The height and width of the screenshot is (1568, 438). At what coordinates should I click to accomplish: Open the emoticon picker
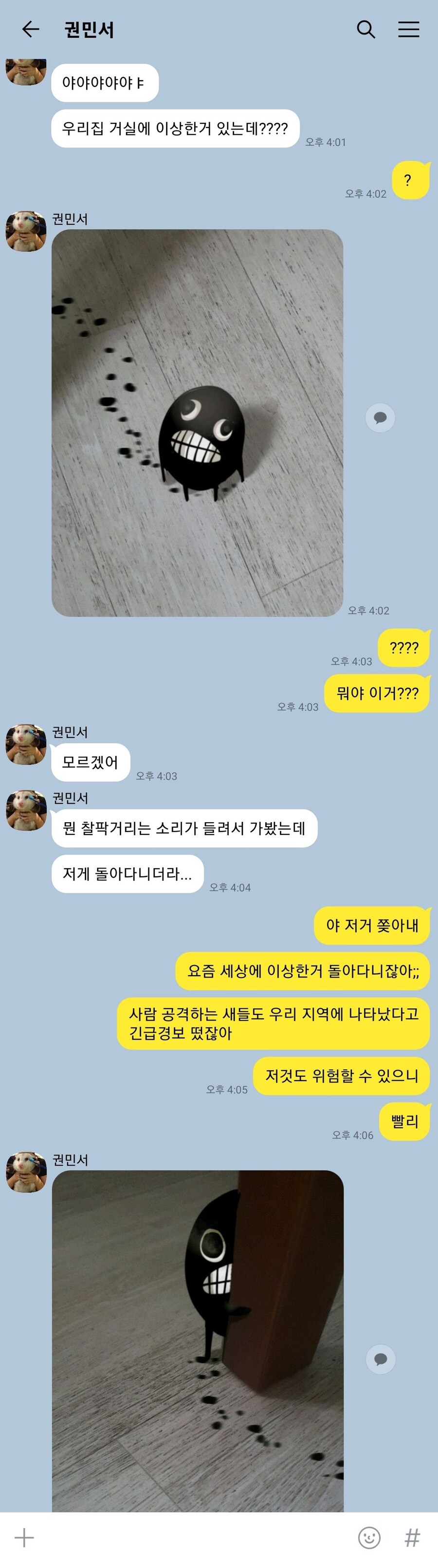(x=369, y=1538)
